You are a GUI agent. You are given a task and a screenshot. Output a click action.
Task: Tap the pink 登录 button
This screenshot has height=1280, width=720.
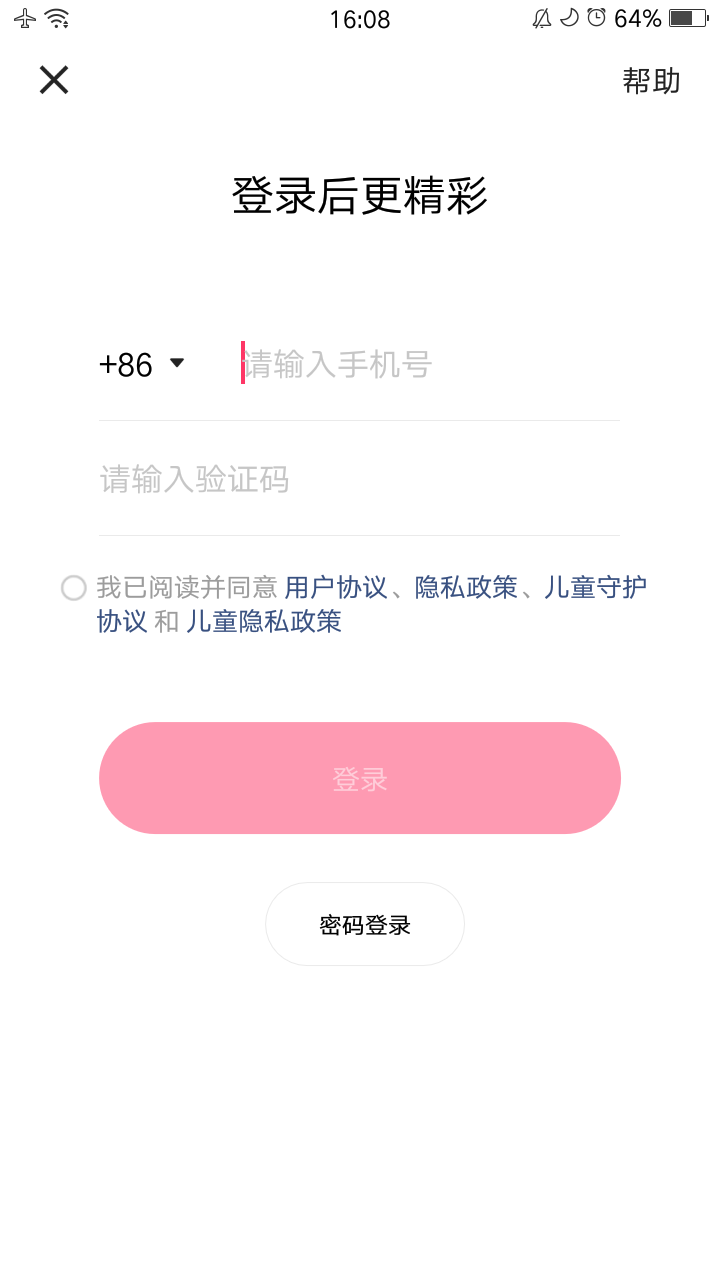pyautogui.click(x=360, y=778)
